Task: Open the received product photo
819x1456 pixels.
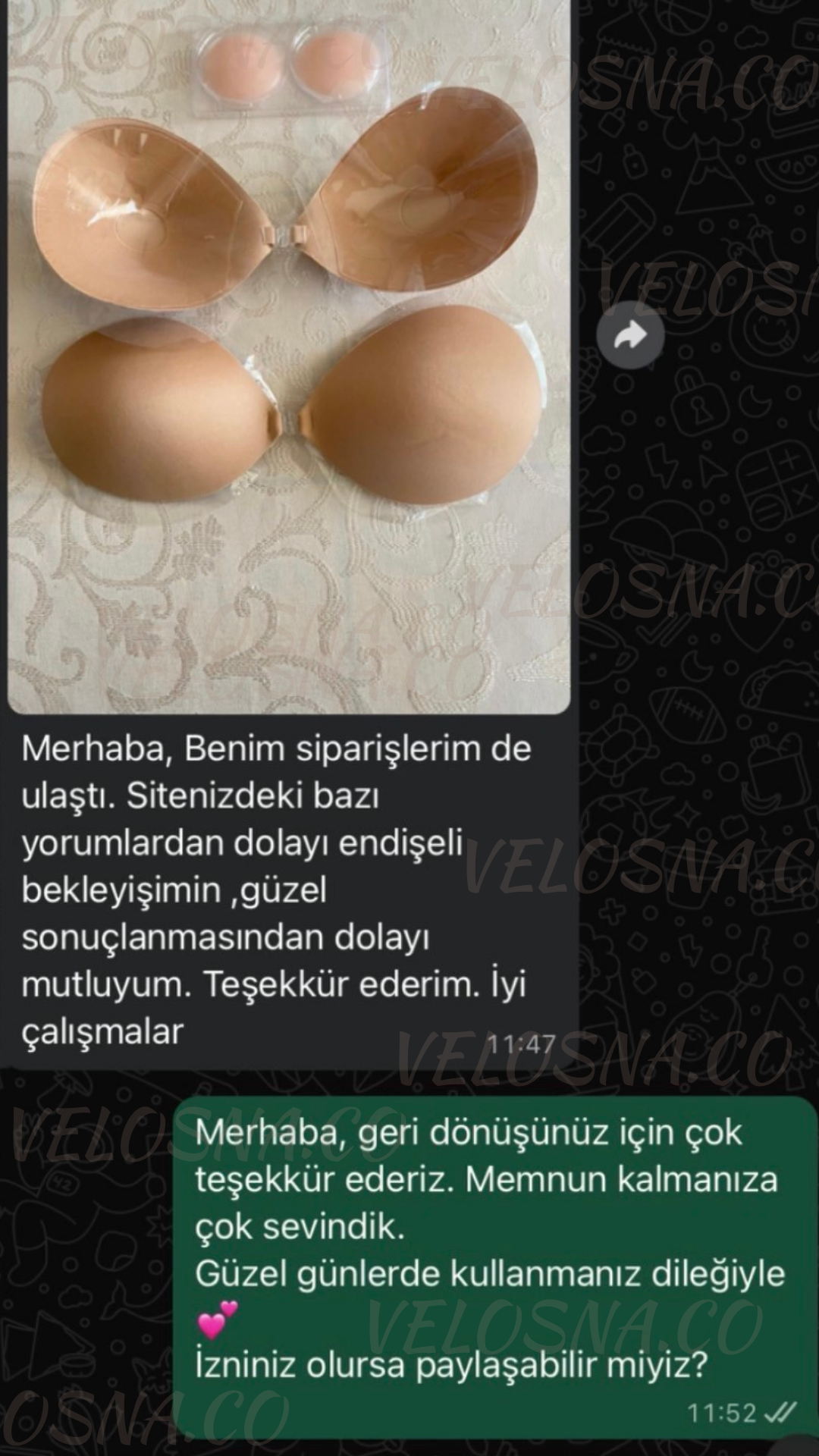Action: pyautogui.click(x=288, y=356)
